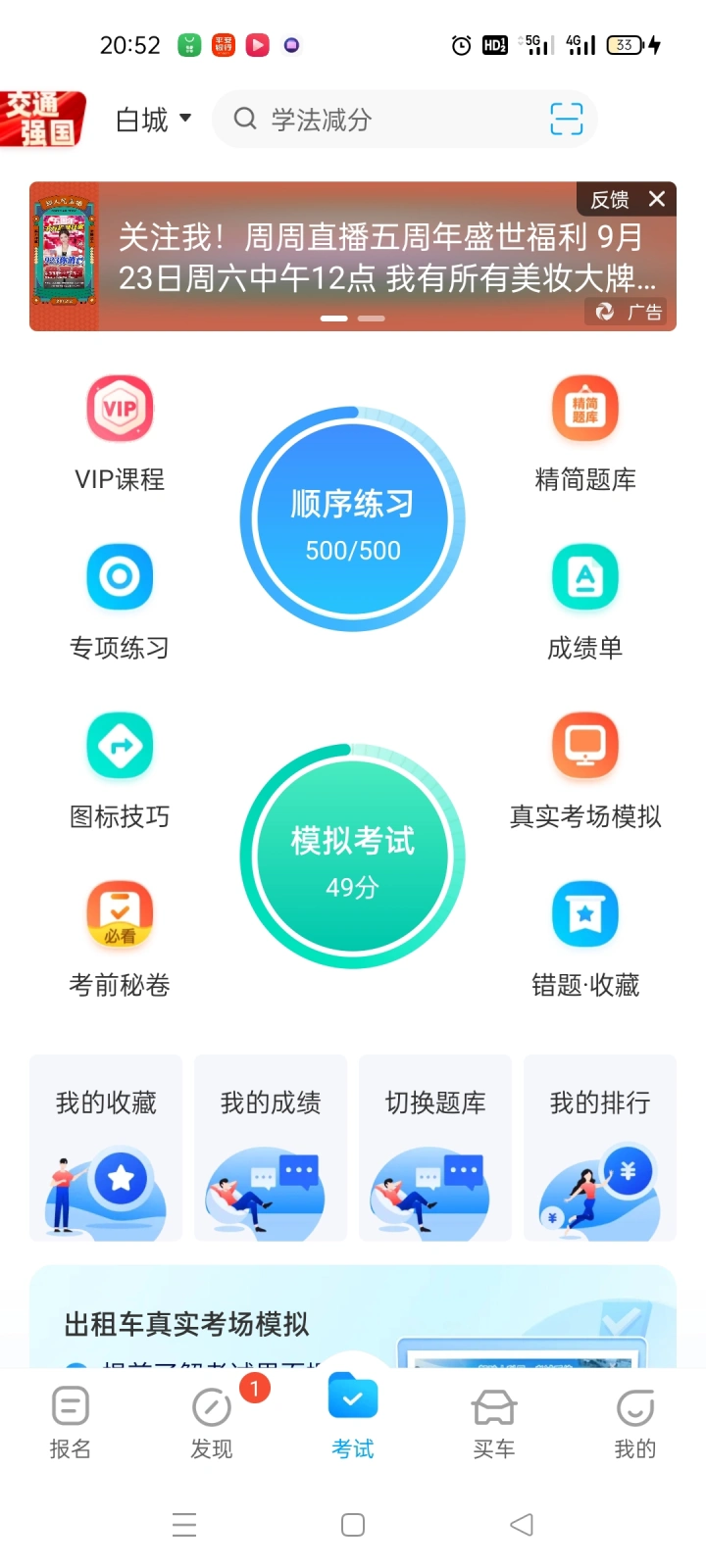The image size is (706, 1568).
Task: Open 专项练习
Action: (120, 602)
